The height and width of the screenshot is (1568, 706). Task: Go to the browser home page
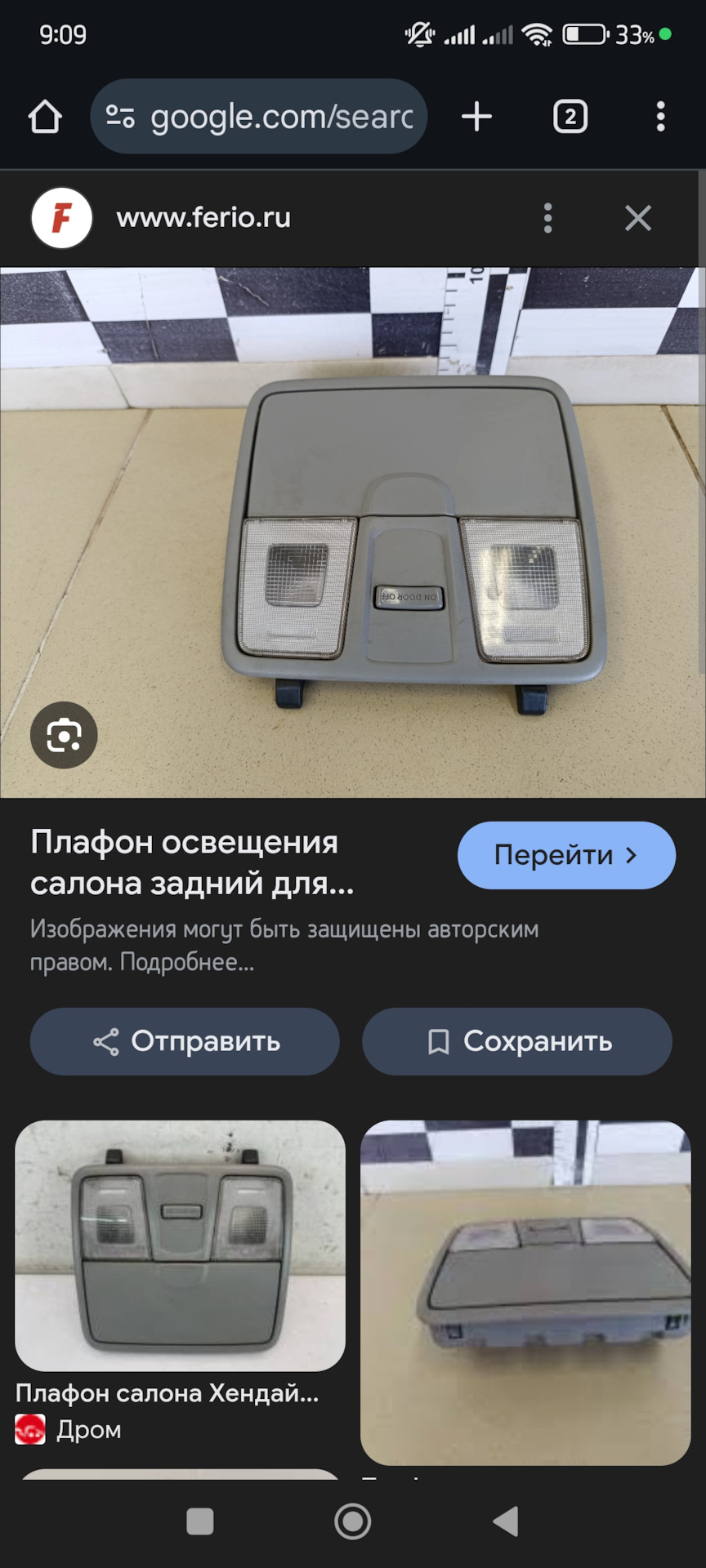[45, 117]
